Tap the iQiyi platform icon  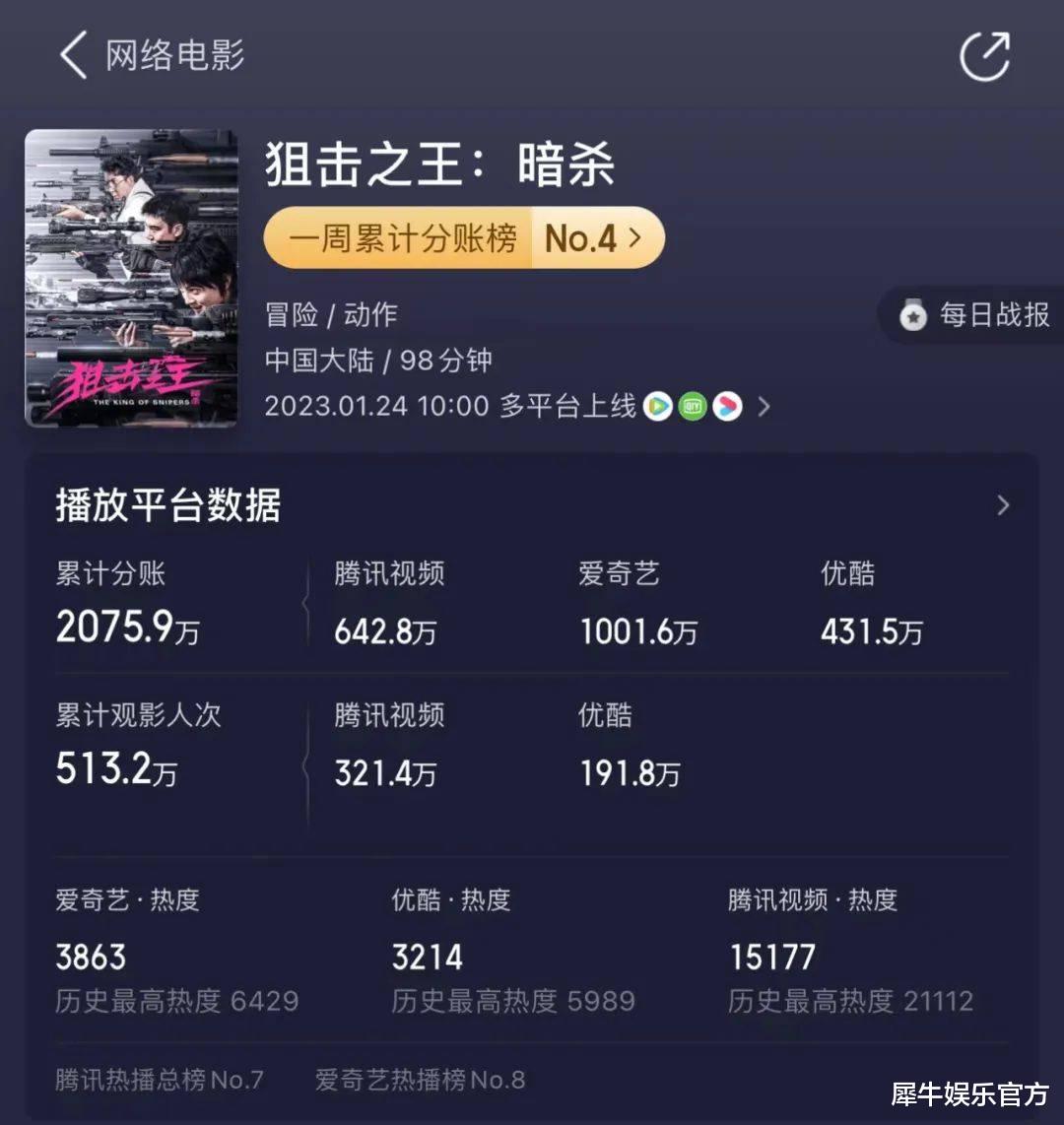pyautogui.click(x=690, y=405)
